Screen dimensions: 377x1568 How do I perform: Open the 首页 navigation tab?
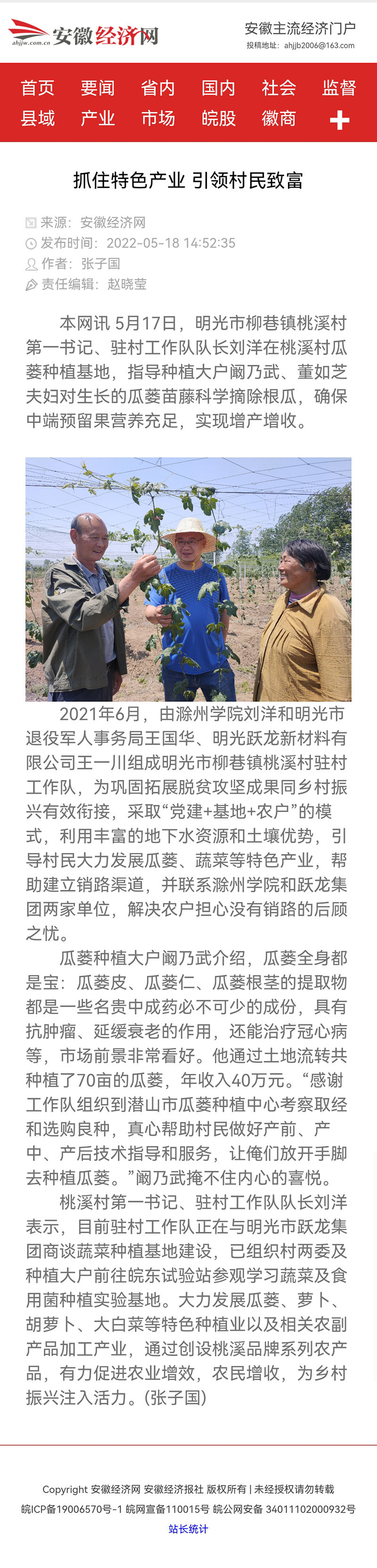pos(38,88)
